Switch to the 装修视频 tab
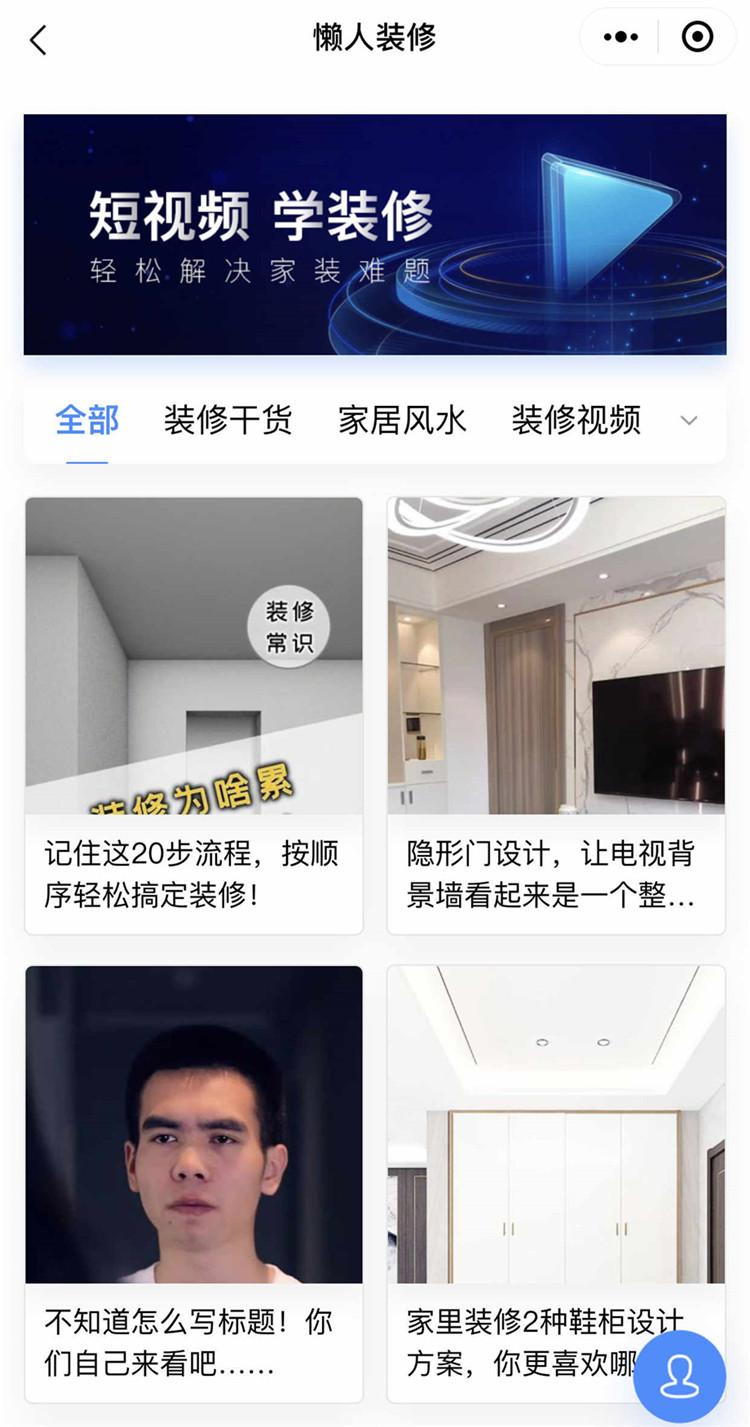Screen dimensions: 750x1427 pos(576,421)
